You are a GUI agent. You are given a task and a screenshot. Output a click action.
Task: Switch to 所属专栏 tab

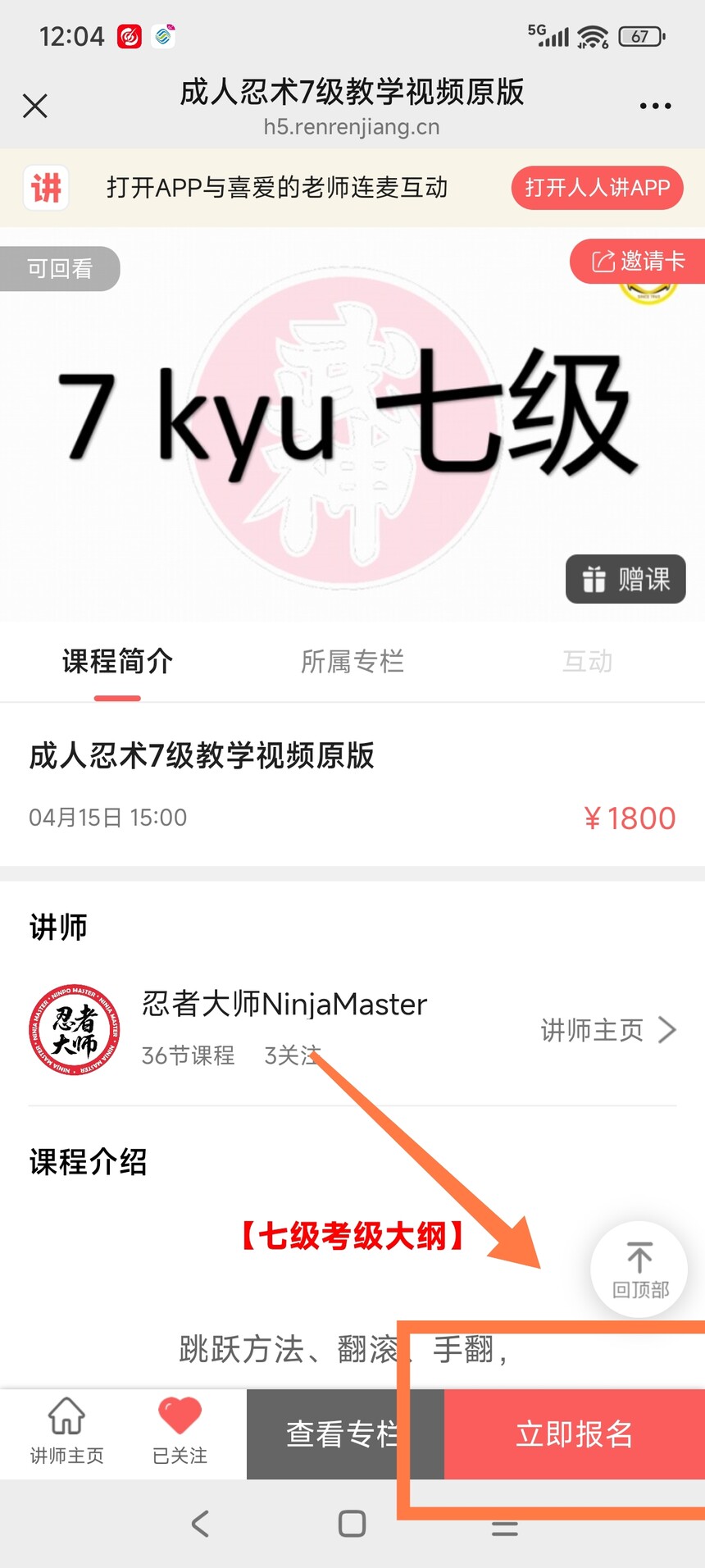pos(352,661)
